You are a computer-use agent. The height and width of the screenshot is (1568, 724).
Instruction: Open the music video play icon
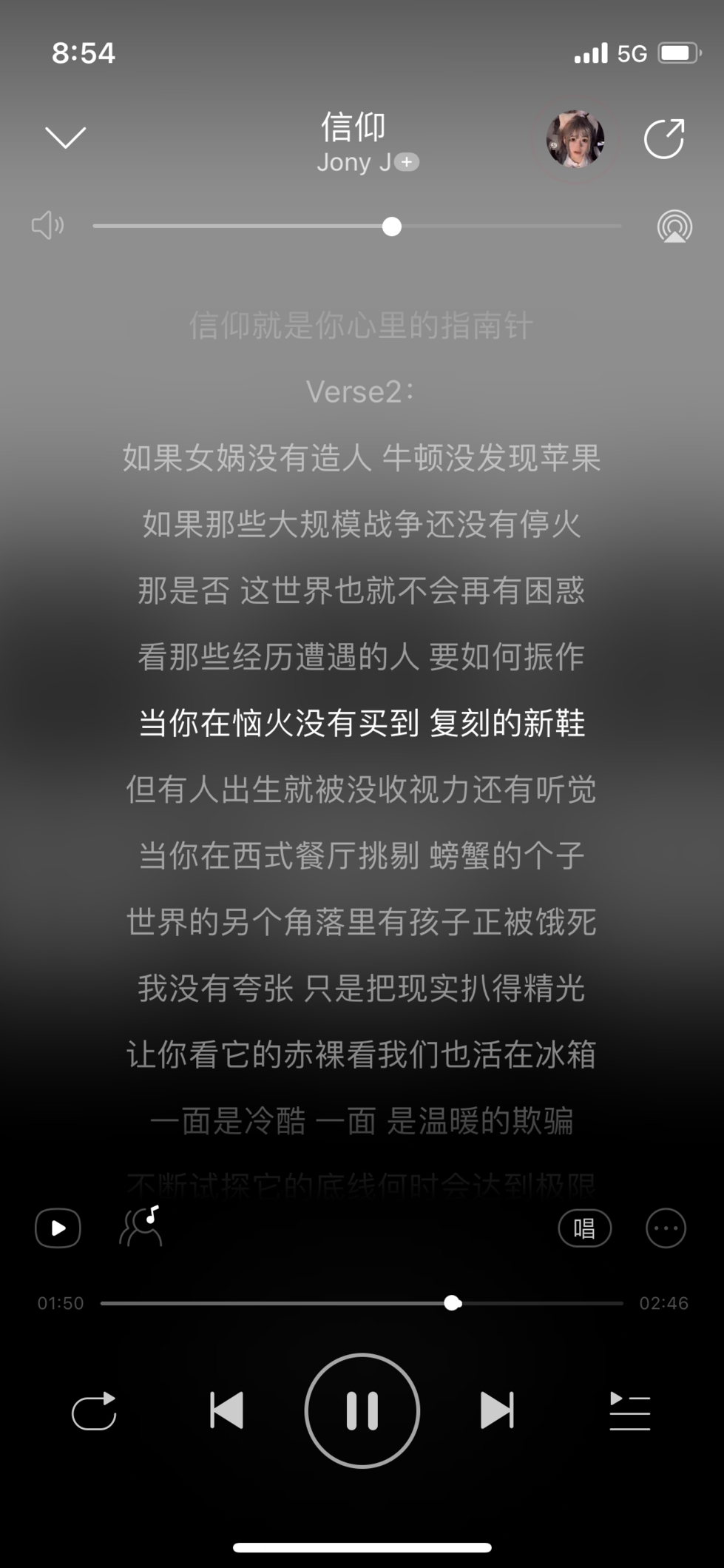coord(58,1228)
